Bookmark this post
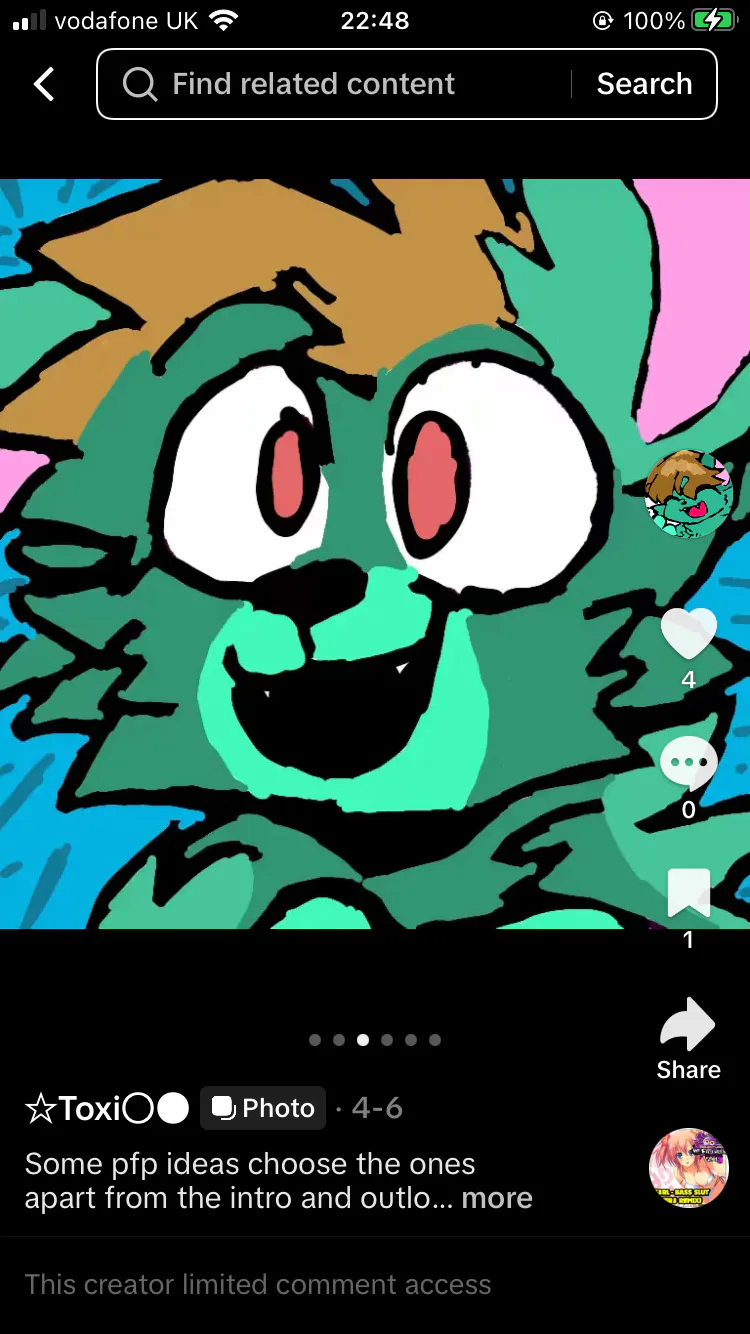The width and height of the screenshot is (750, 1334). [689, 893]
